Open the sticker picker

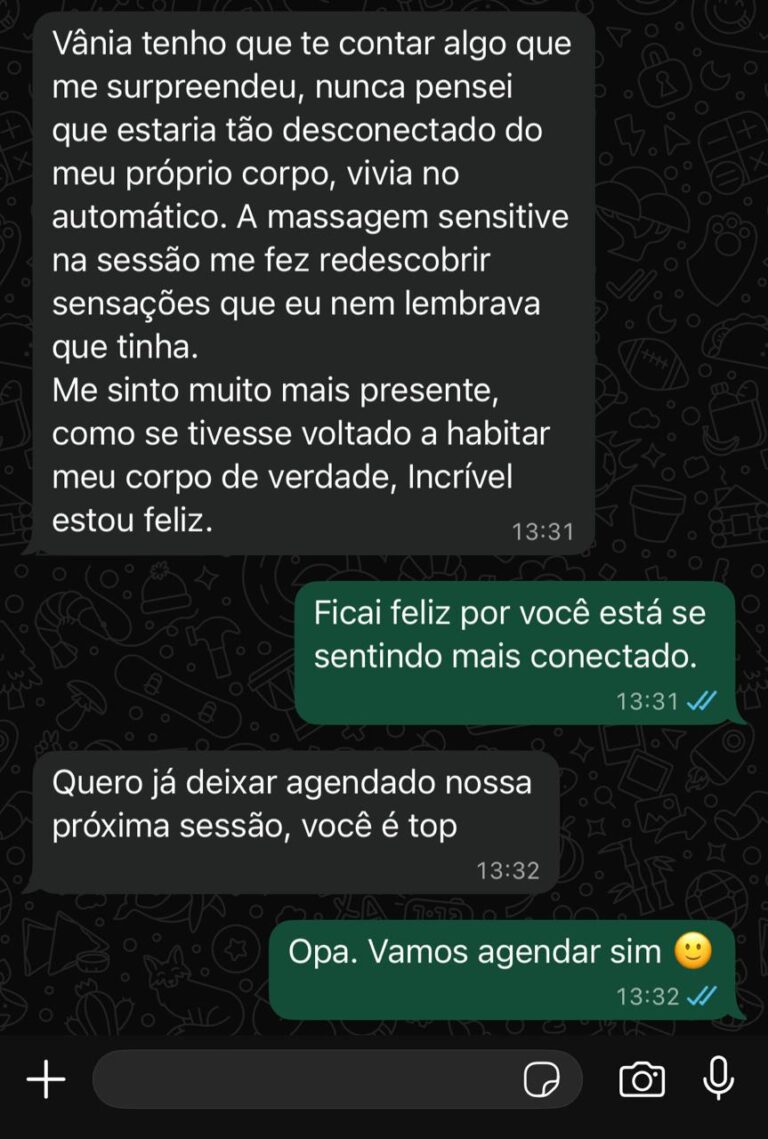pyautogui.click(x=541, y=1080)
